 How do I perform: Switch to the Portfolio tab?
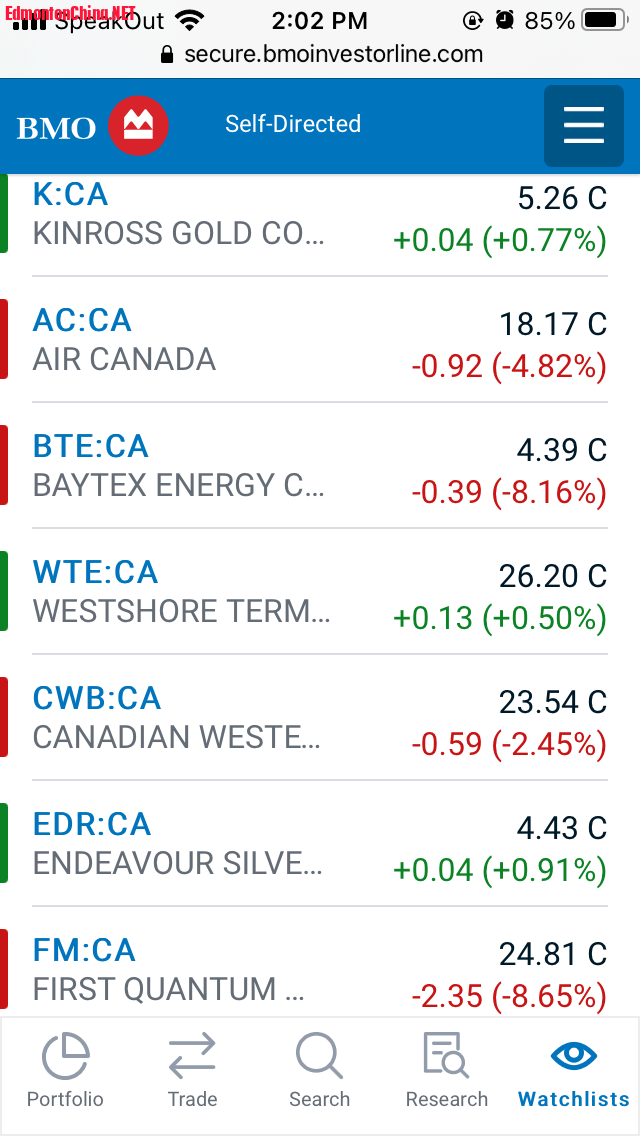[65, 1071]
